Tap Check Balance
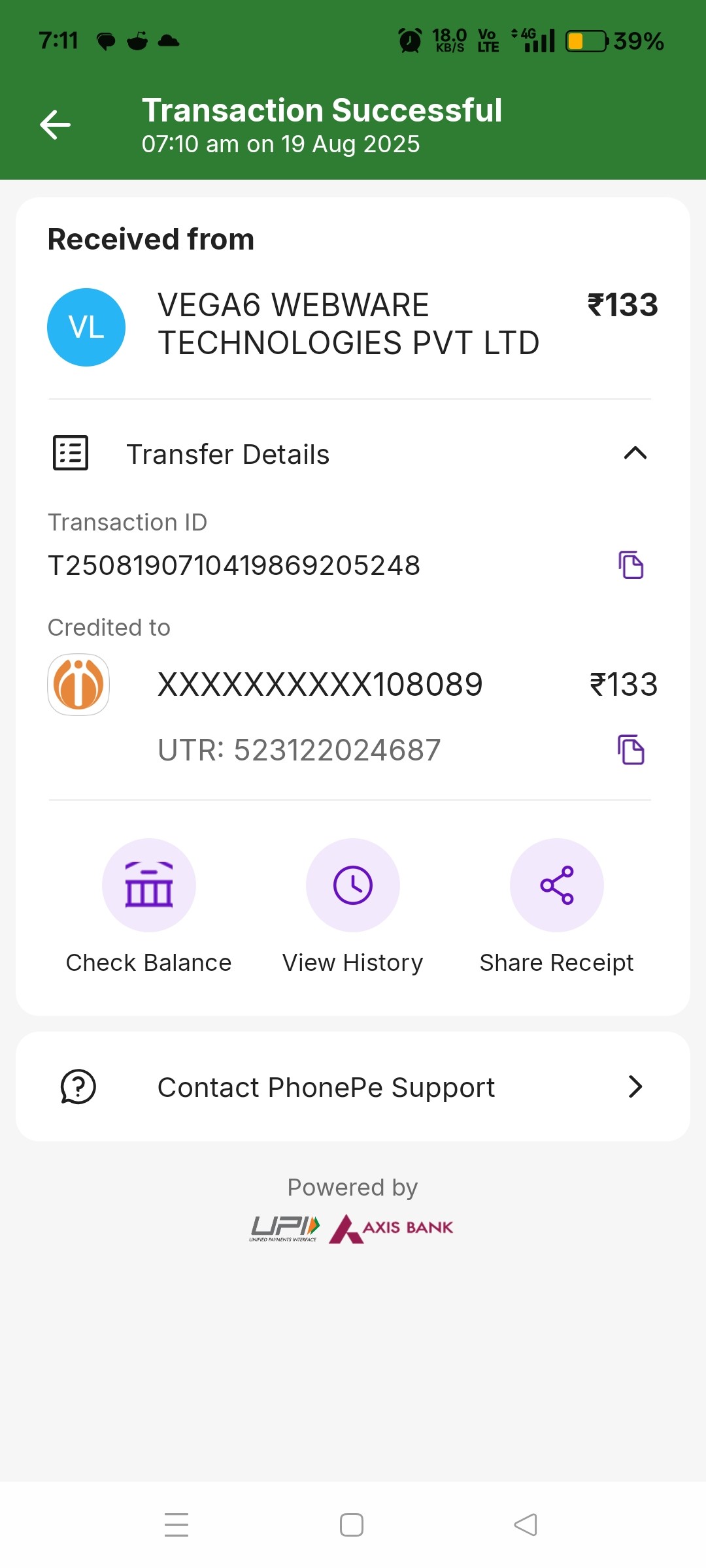The height and width of the screenshot is (1568, 706). pos(149,886)
